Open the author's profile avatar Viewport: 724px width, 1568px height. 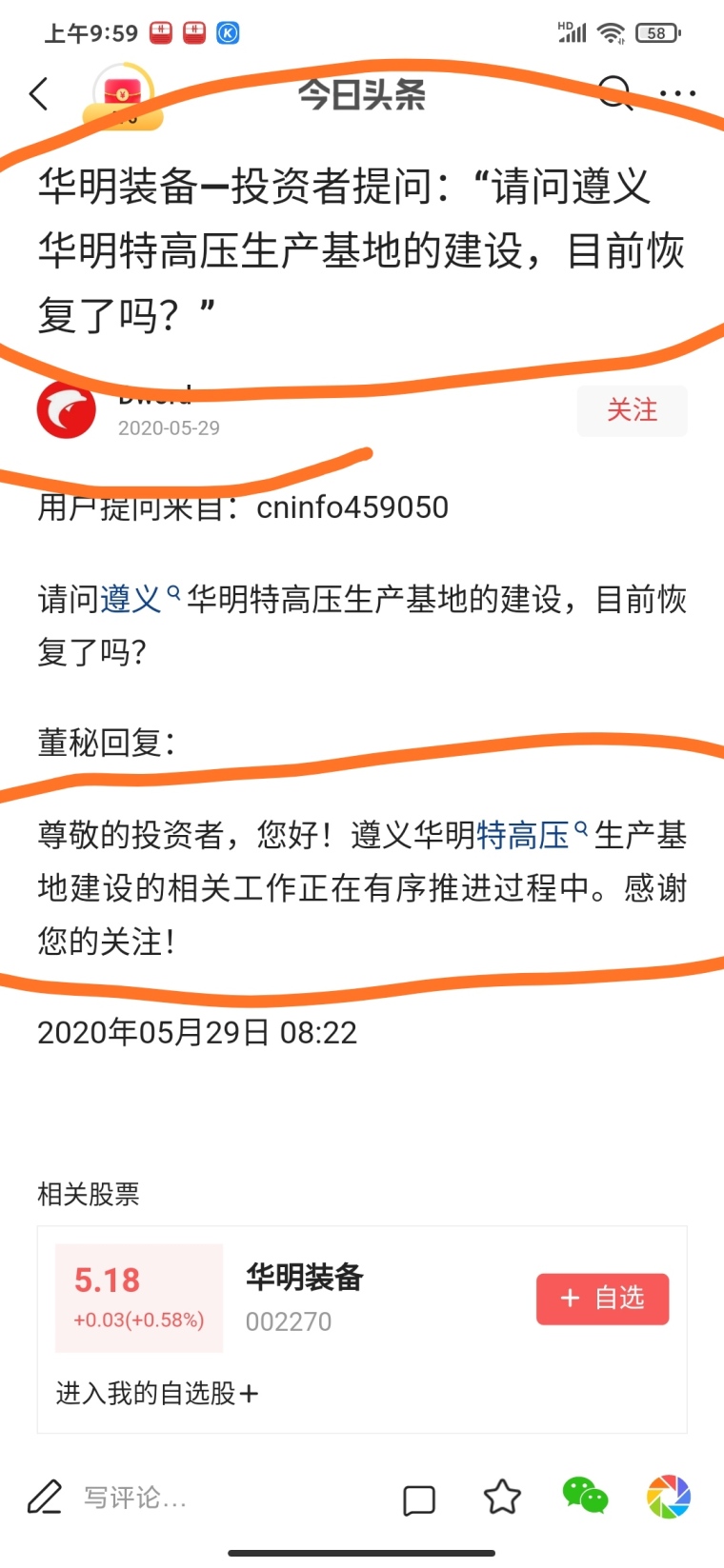coord(67,410)
